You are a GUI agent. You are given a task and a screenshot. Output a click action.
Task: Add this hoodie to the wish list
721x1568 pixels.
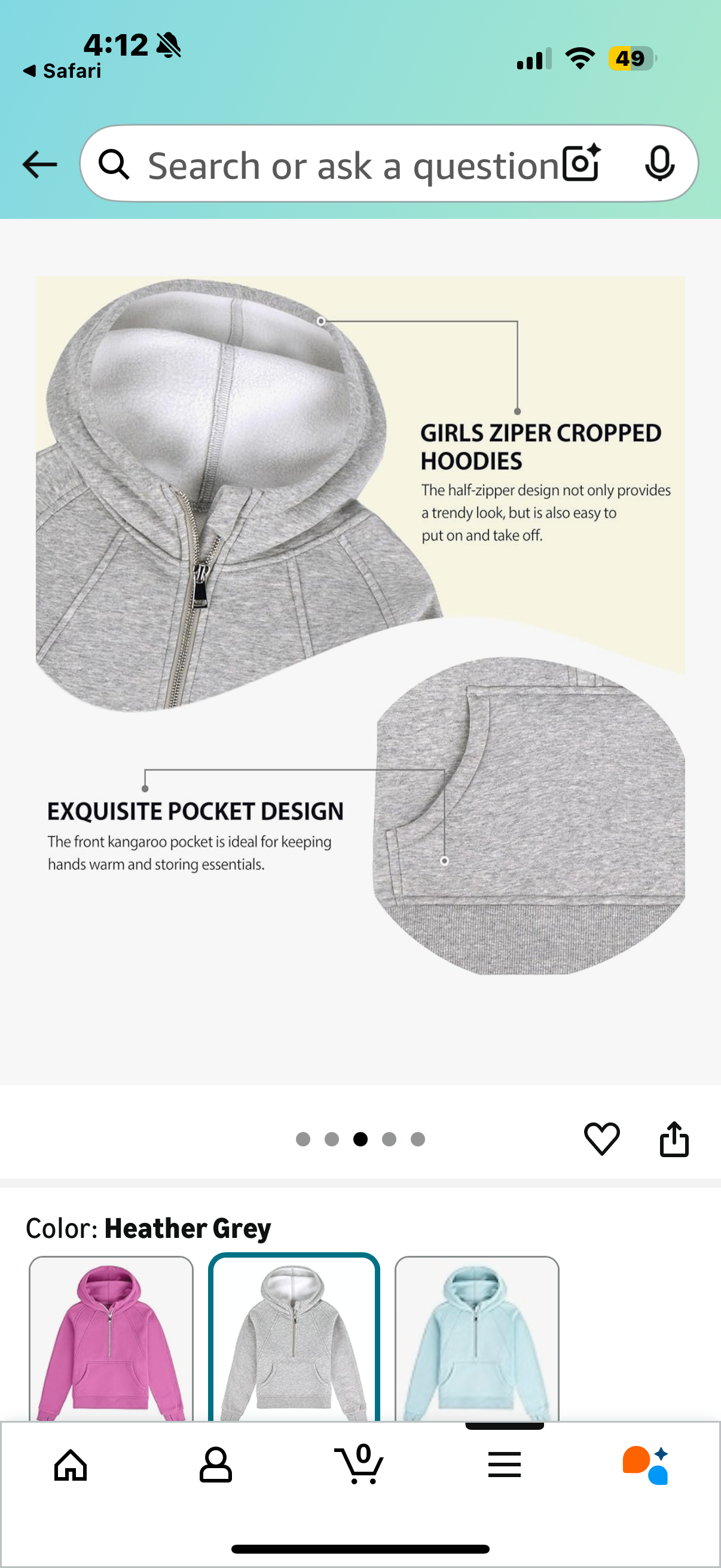602,1138
